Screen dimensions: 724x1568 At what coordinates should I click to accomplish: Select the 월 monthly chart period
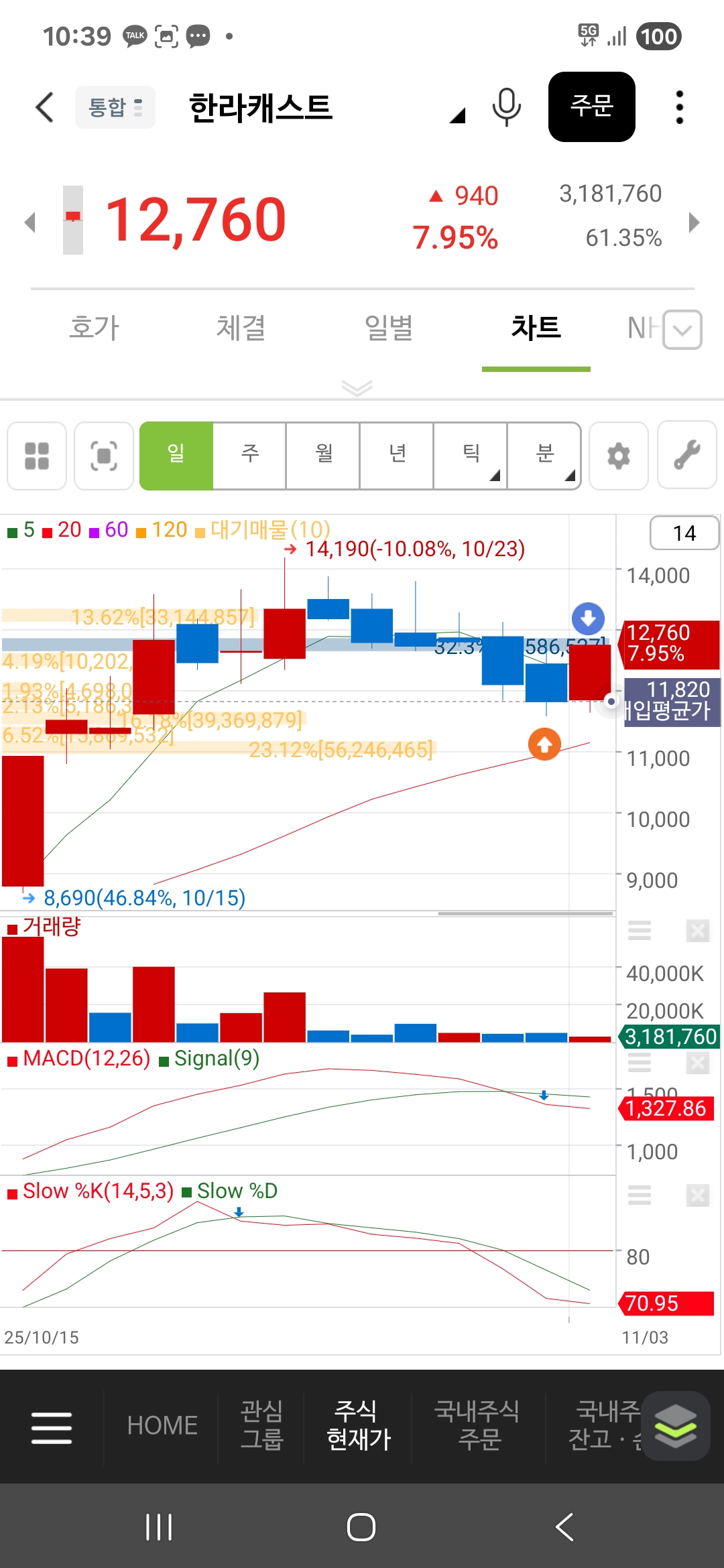324,456
